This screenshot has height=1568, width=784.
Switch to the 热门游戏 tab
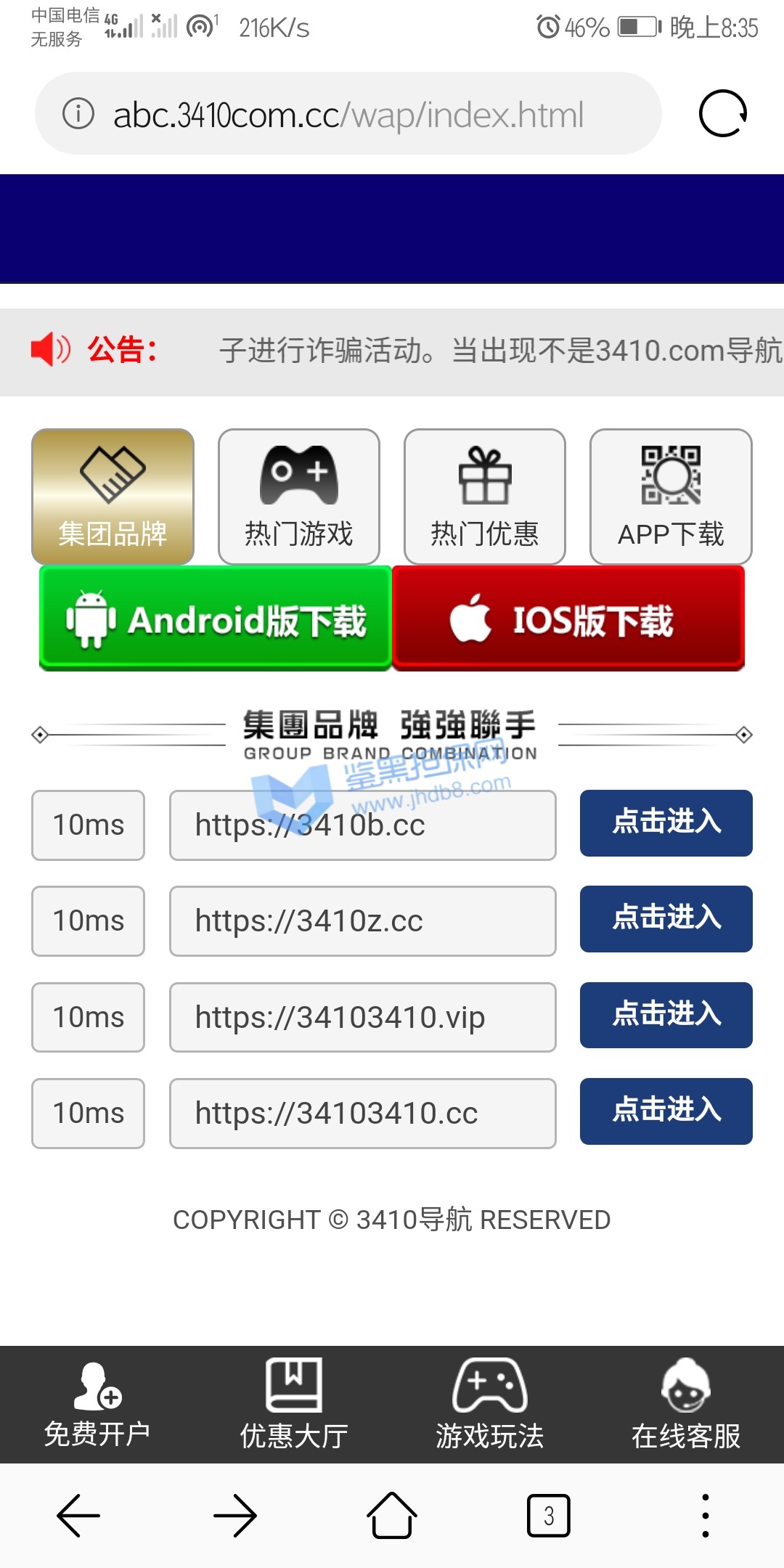click(x=298, y=497)
